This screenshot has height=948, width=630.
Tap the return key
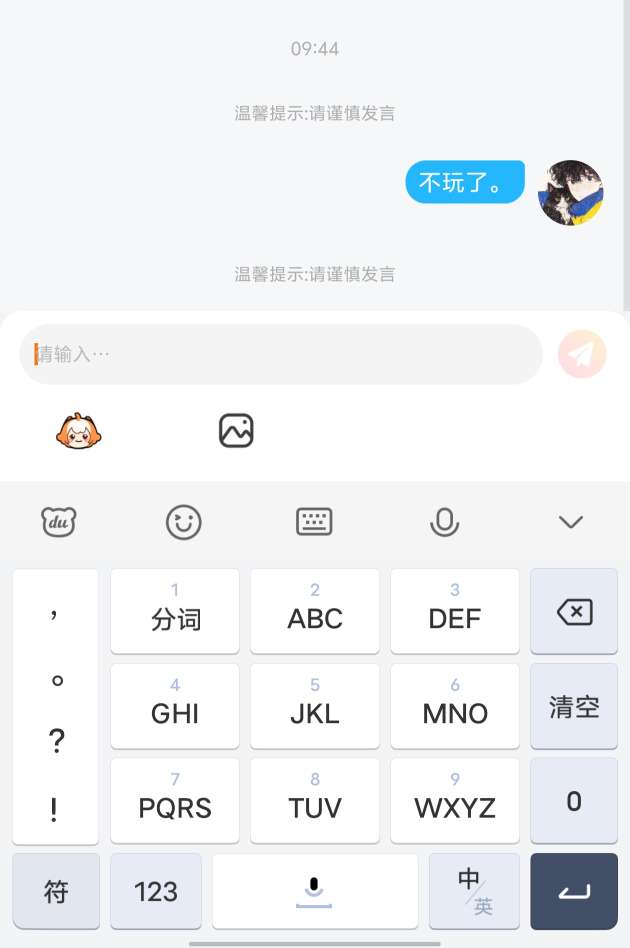click(x=574, y=891)
